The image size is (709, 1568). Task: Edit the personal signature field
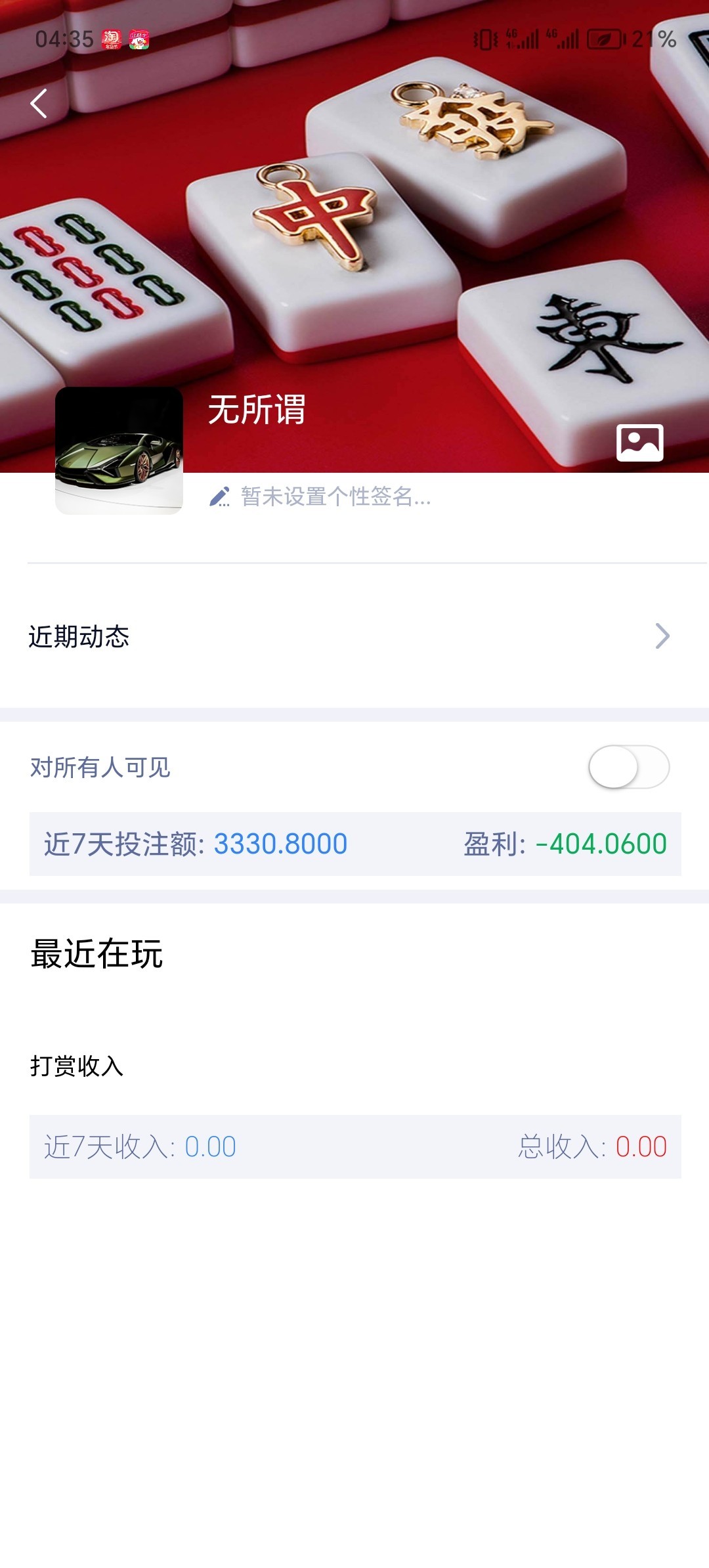[335, 497]
